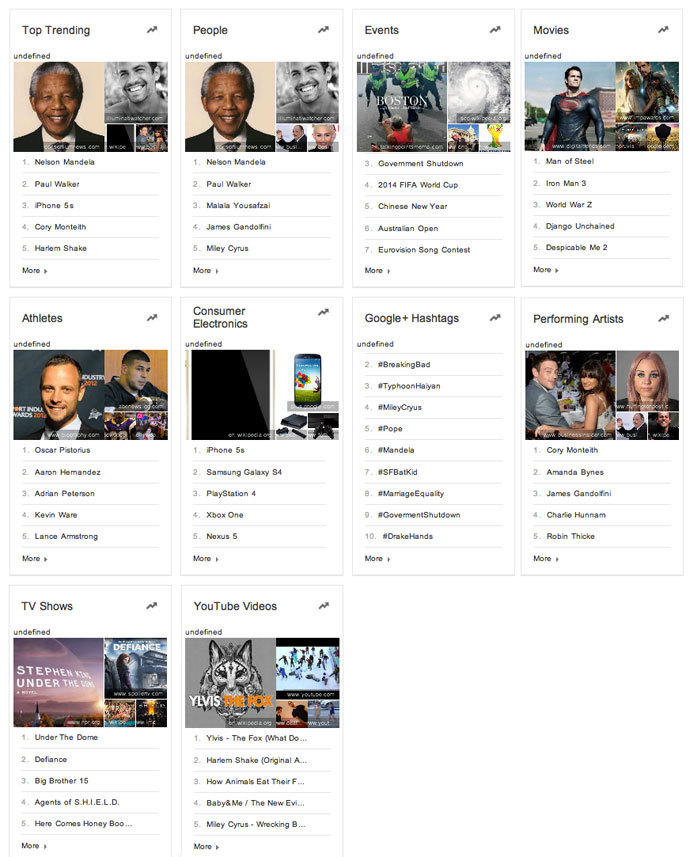
Task: Show more under the People list
Action: 205,270
